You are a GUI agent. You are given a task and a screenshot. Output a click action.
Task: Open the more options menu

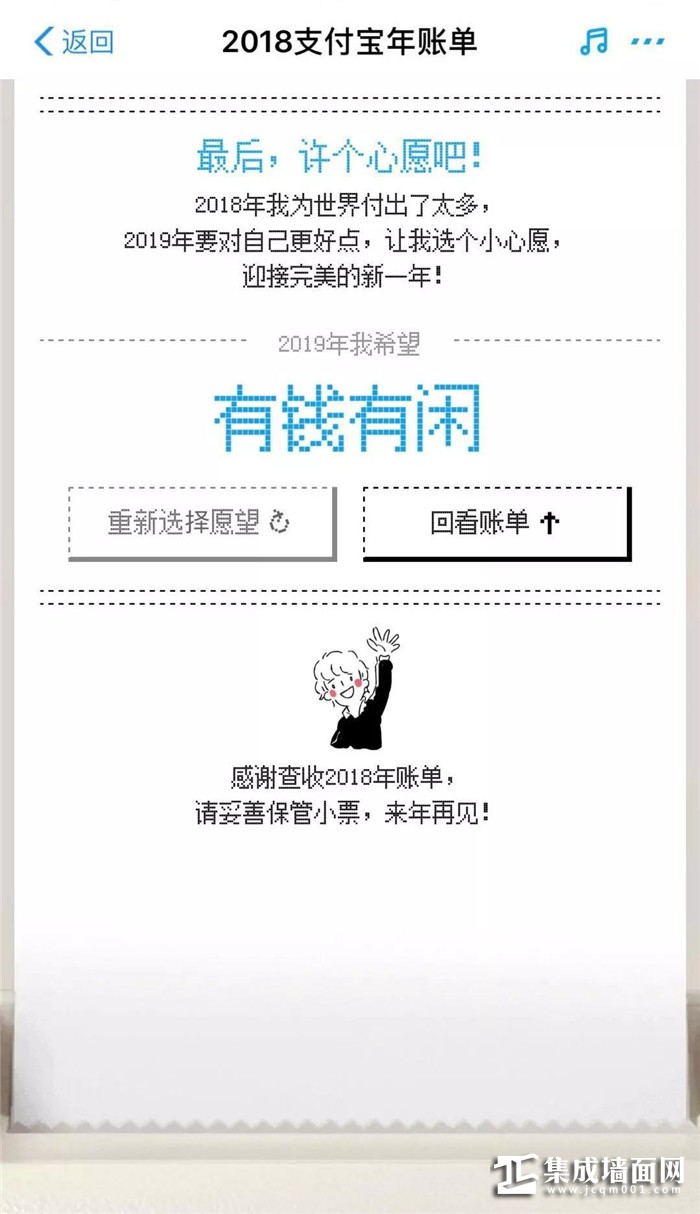(x=647, y=42)
